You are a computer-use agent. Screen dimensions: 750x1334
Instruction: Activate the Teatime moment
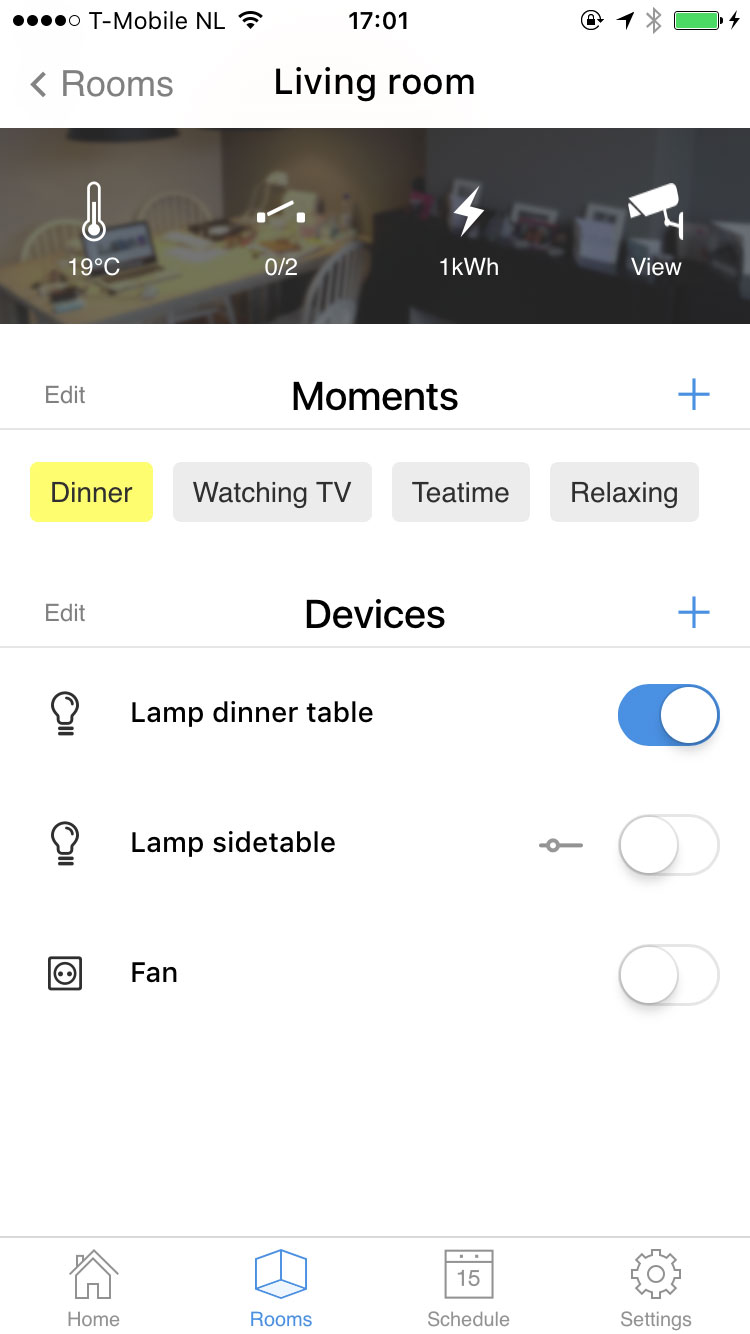point(460,492)
